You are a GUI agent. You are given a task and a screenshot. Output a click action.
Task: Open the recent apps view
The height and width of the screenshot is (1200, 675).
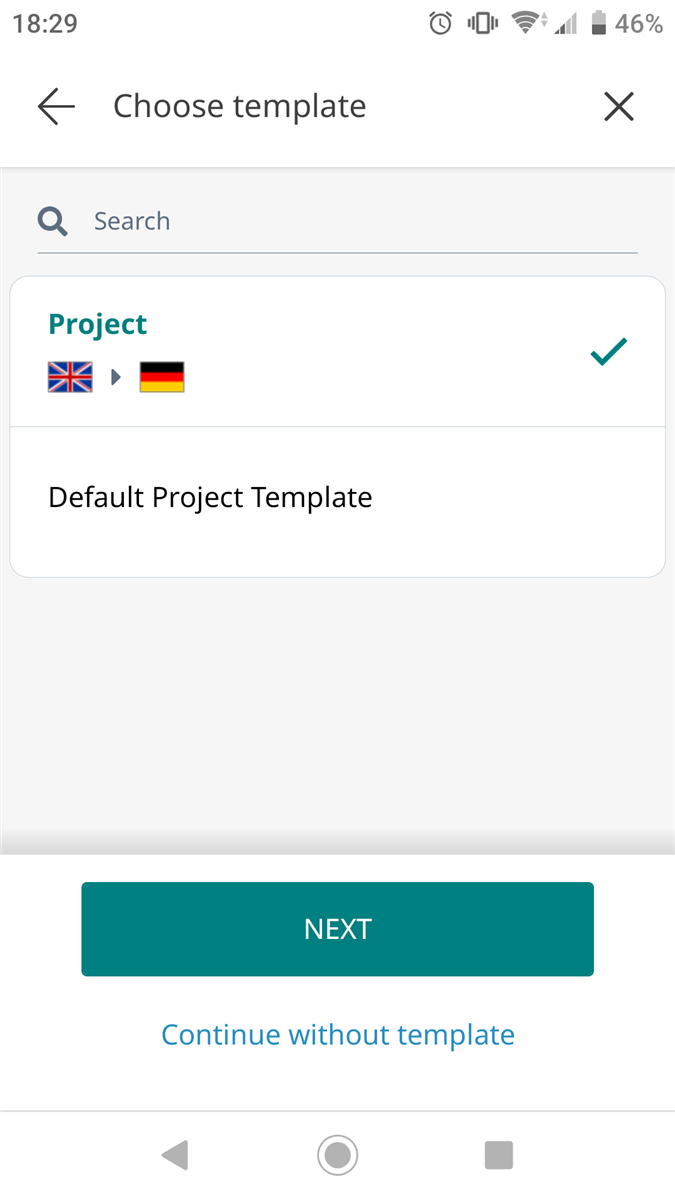[499, 1156]
